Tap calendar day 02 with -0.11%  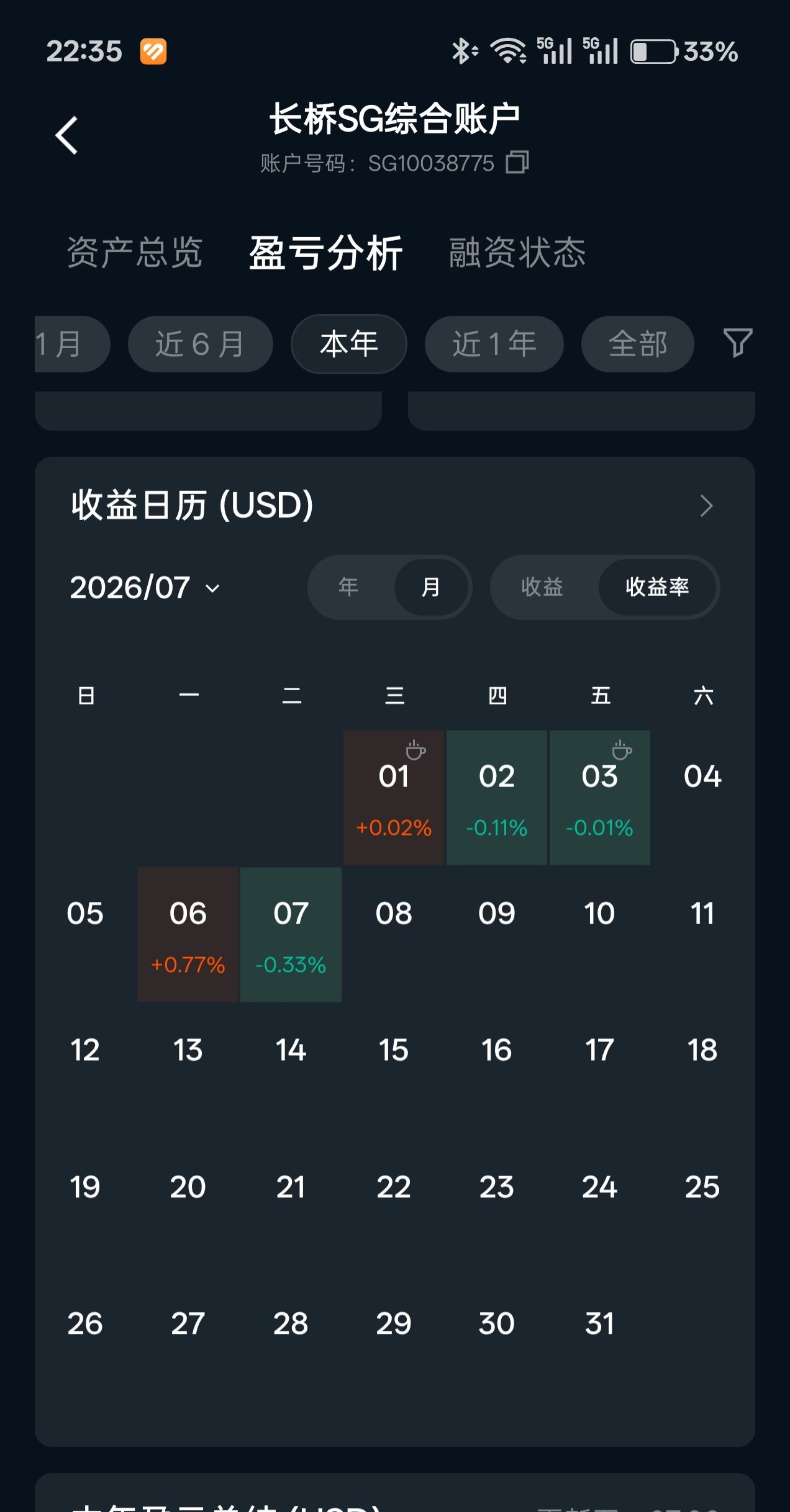click(497, 798)
